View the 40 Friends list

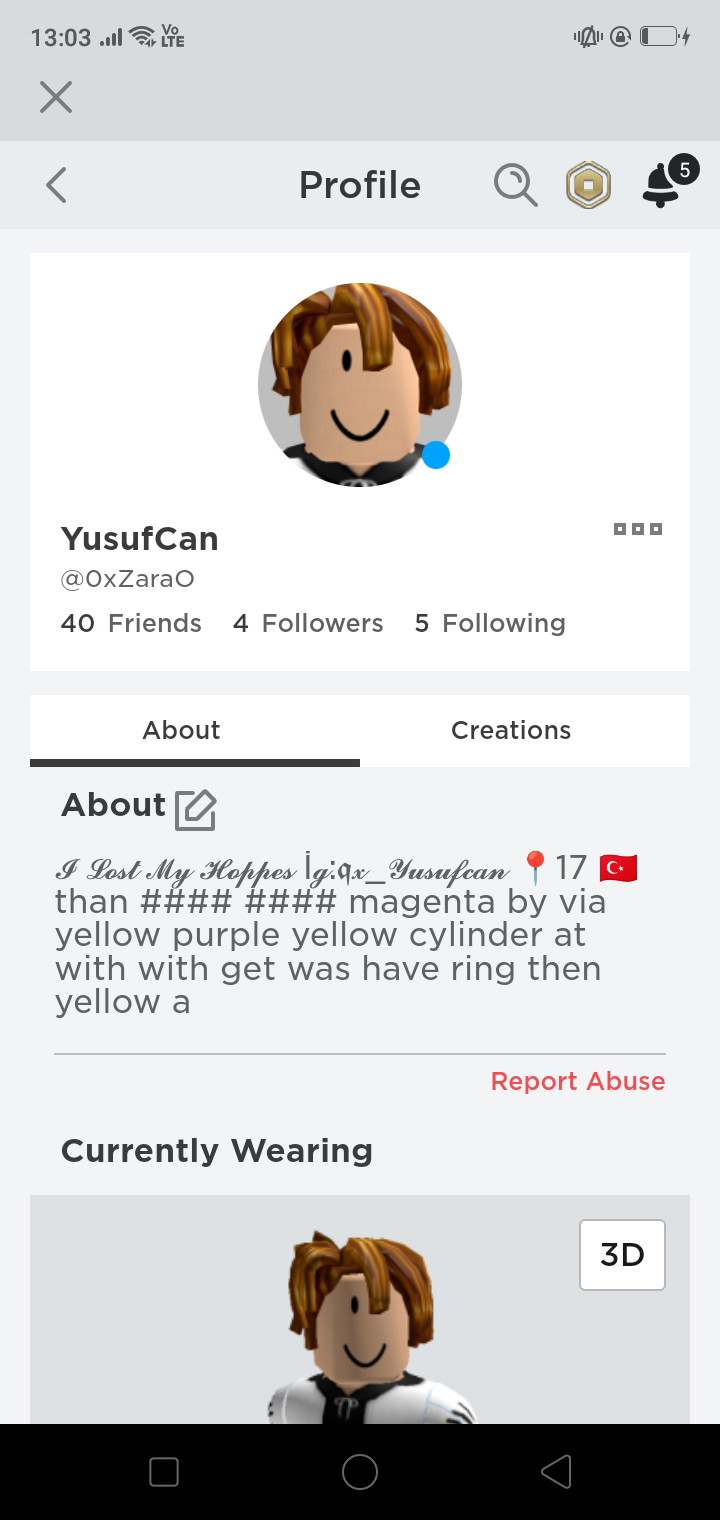(x=131, y=623)
